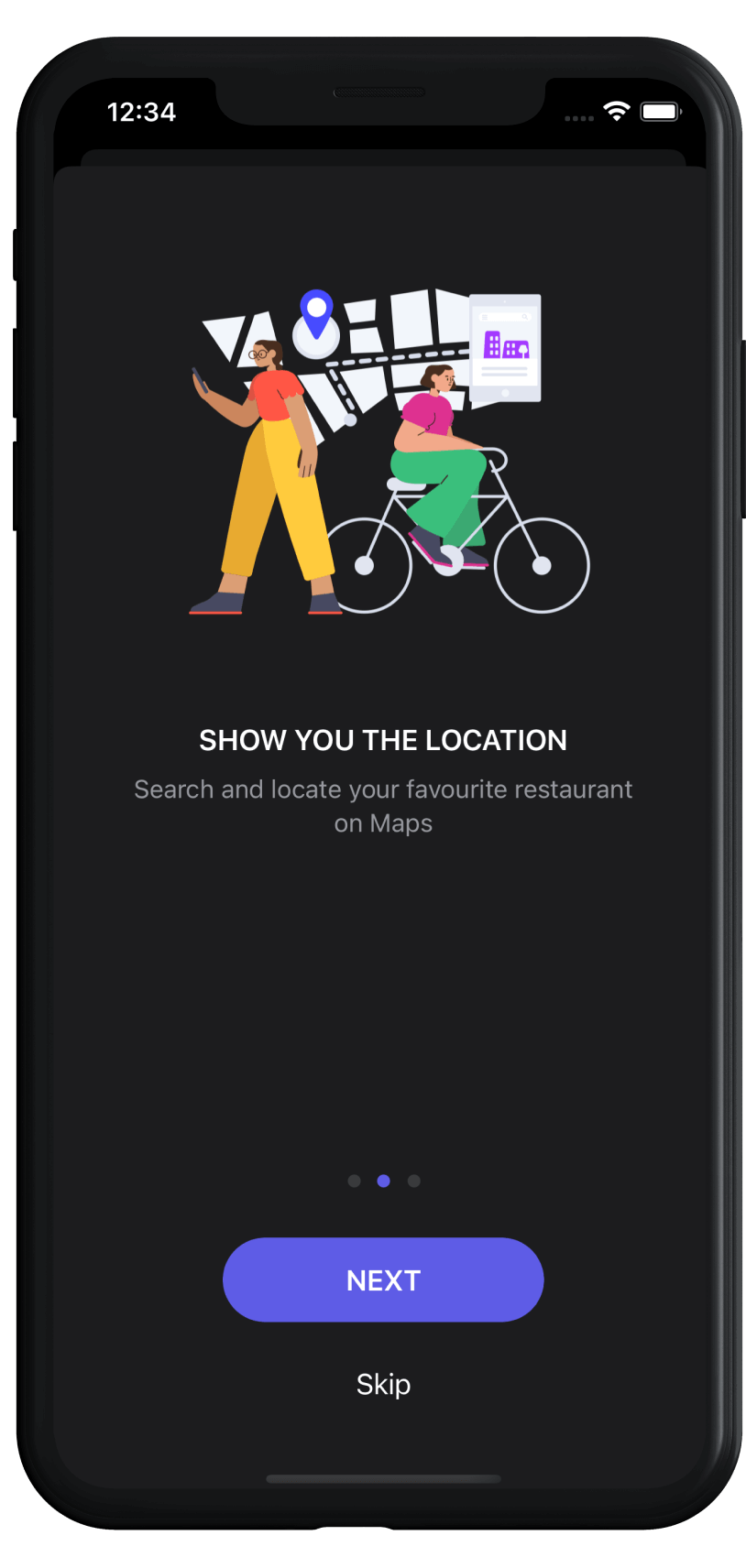Tap the NEXT button
Image resolution: width=746 pixels, height=1568 pixels.
coord(383,1279)
